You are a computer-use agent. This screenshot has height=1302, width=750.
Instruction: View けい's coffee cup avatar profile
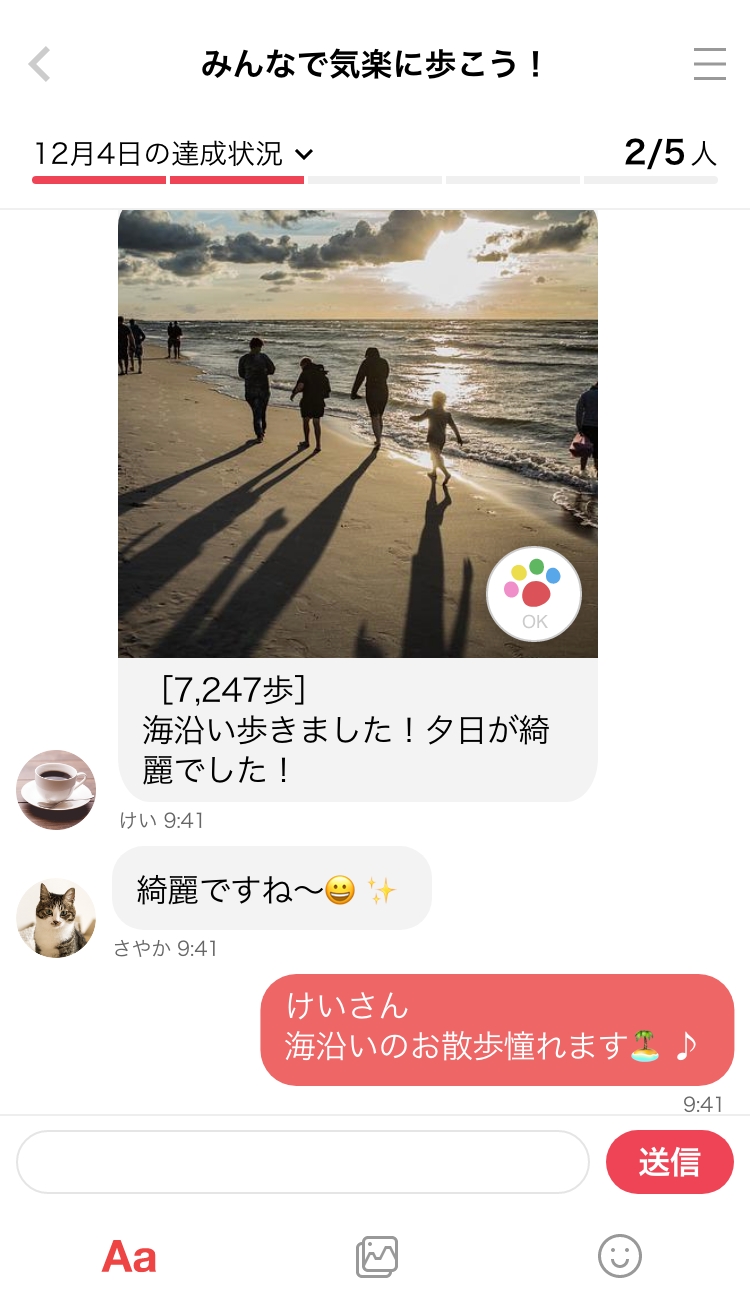click(x=56, y=789)
